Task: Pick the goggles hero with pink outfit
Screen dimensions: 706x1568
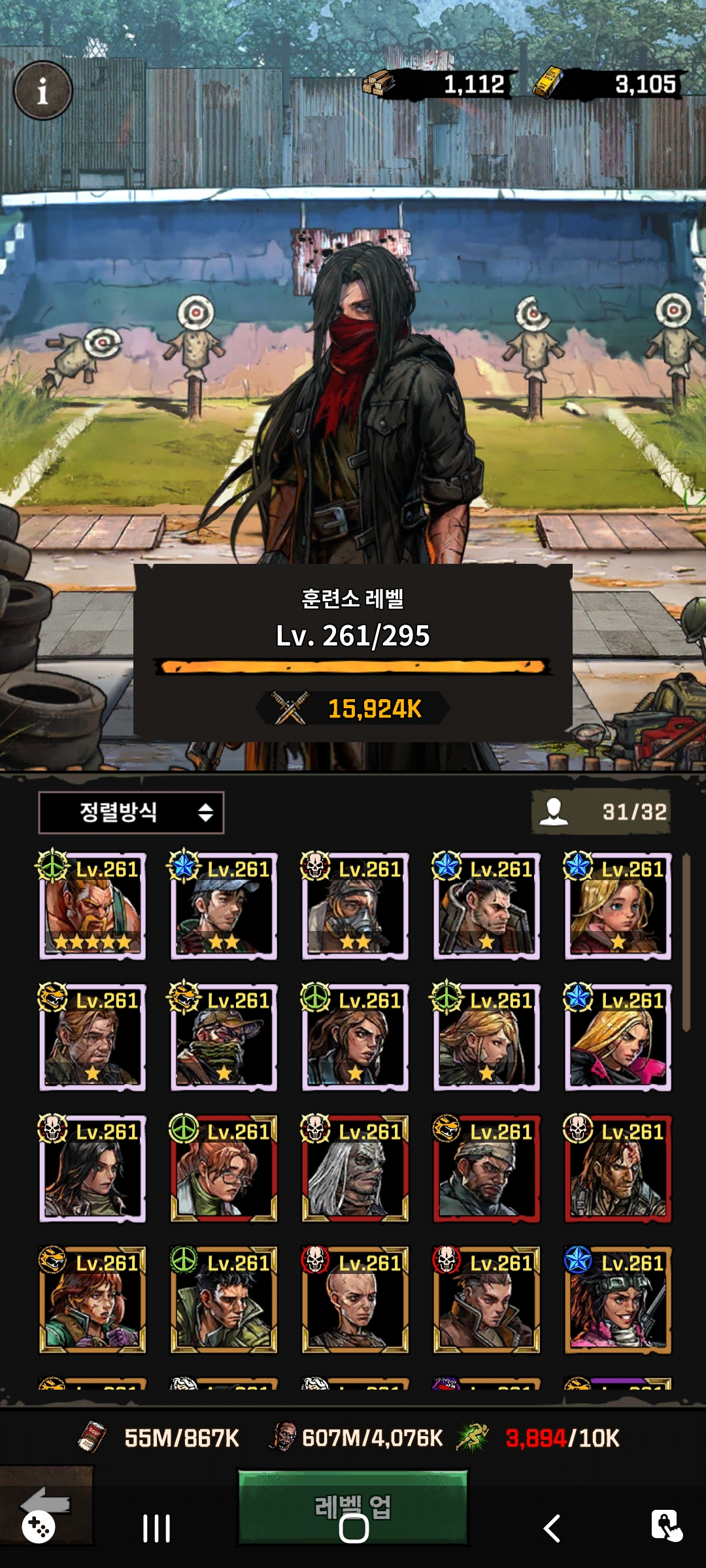Action: [x=618, y=1300]
